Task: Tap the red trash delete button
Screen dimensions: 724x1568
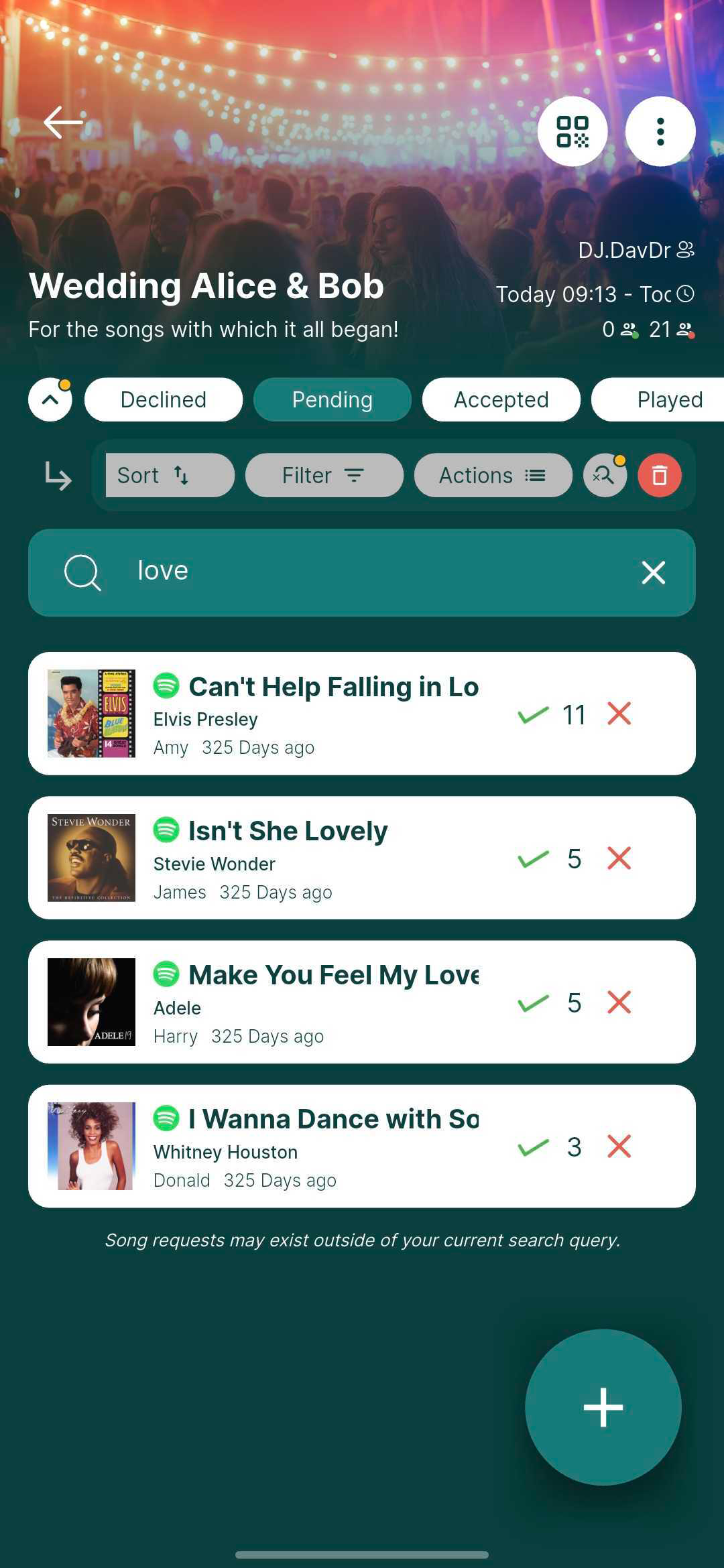Action: [660, 476]
